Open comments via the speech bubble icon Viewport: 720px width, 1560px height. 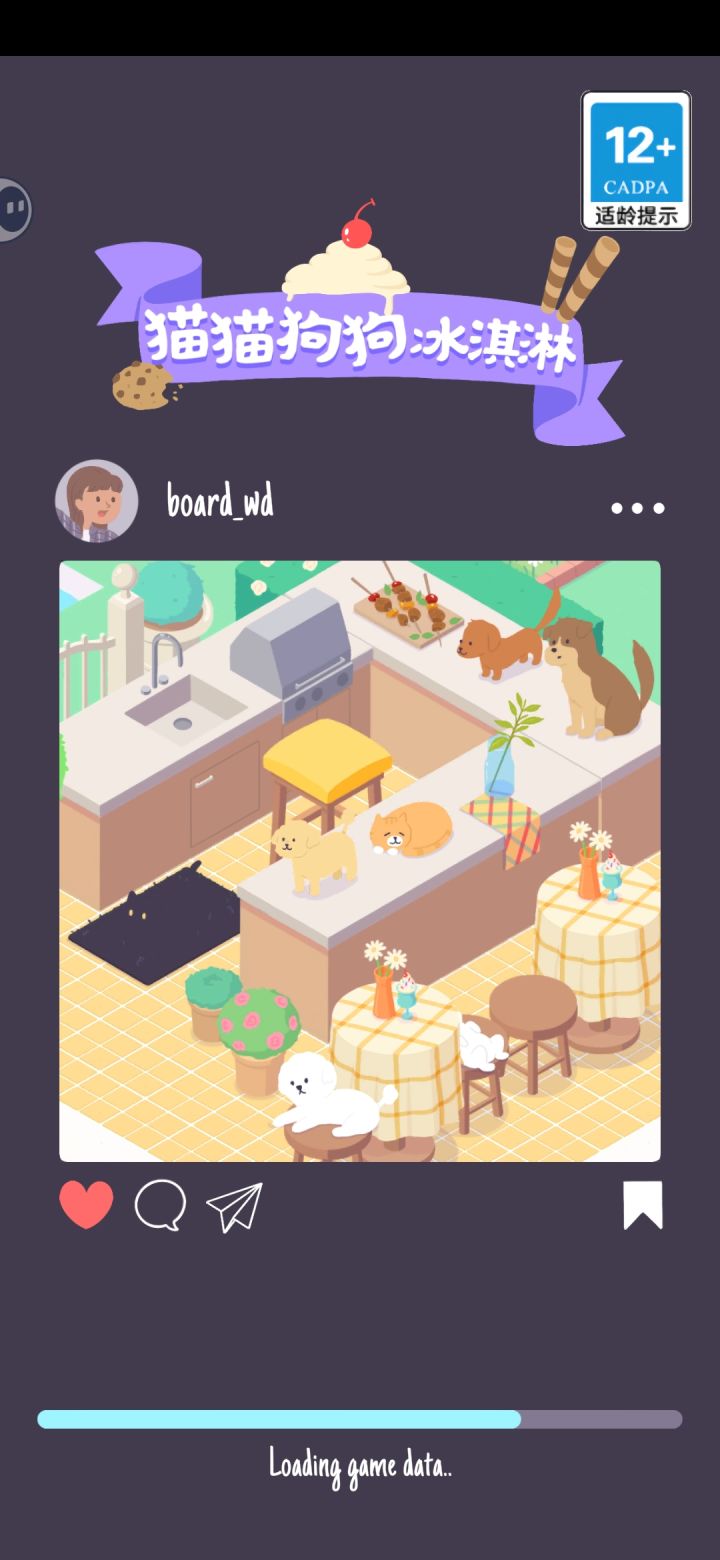[x=159, y=1205]
